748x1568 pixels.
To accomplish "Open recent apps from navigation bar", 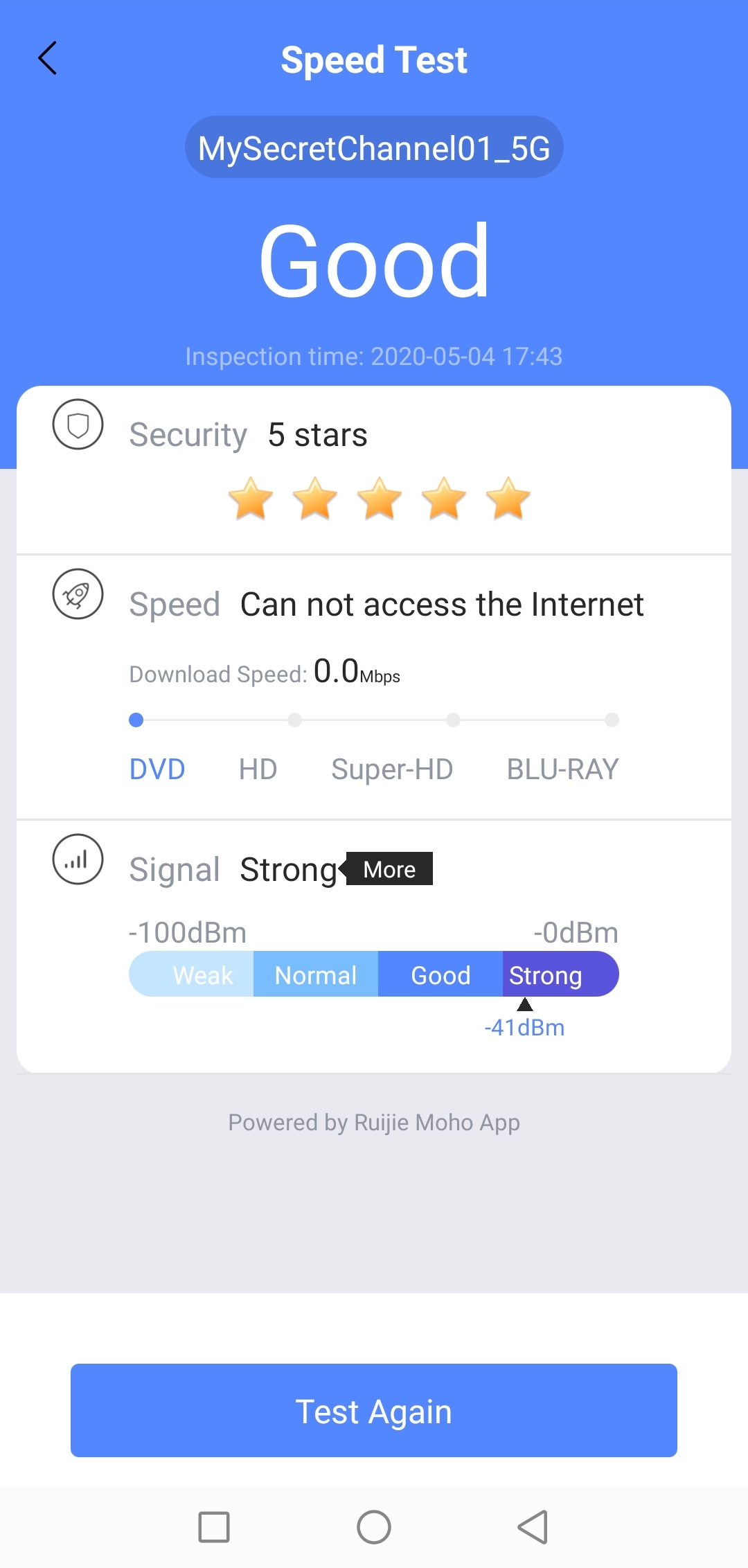I will pyautogui.click(x=214, y=1526).
